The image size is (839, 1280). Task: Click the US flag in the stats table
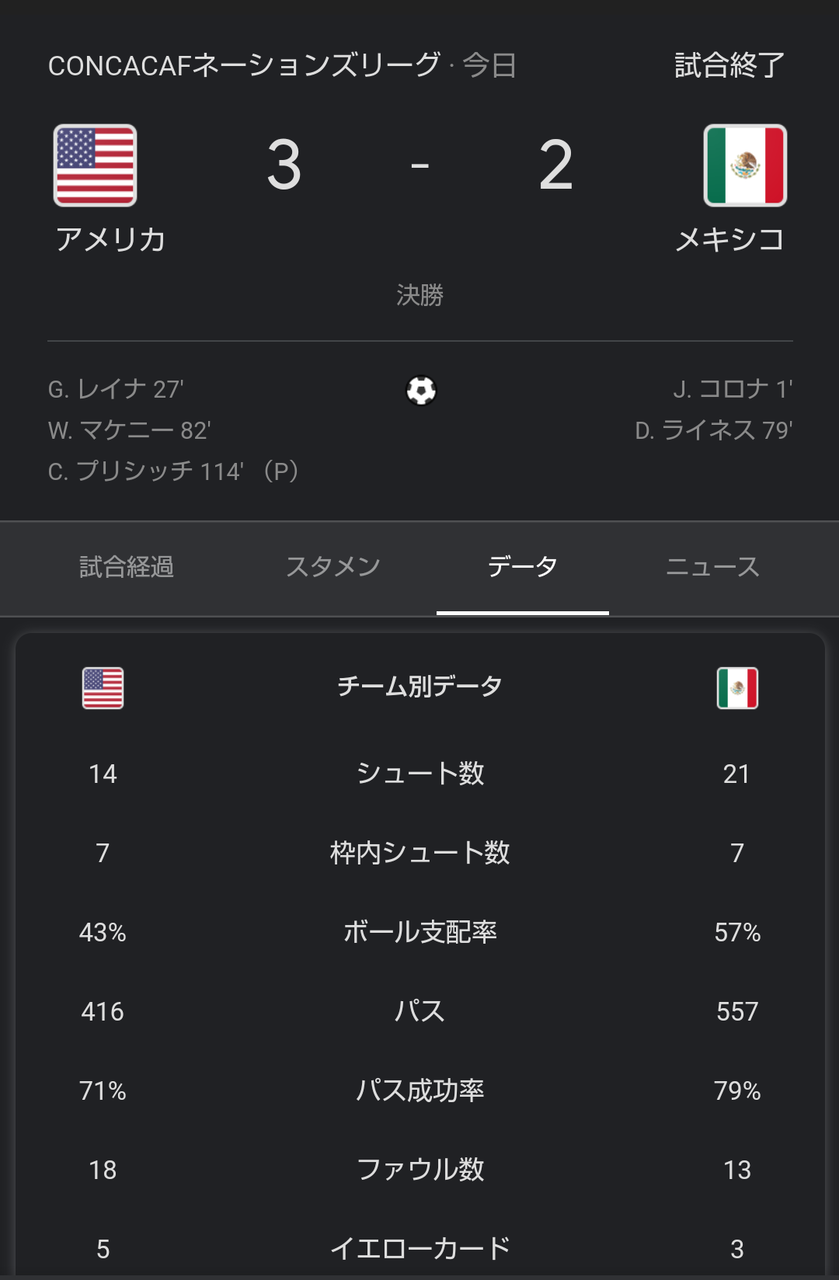pyautogui.click(x=101, y=685)
